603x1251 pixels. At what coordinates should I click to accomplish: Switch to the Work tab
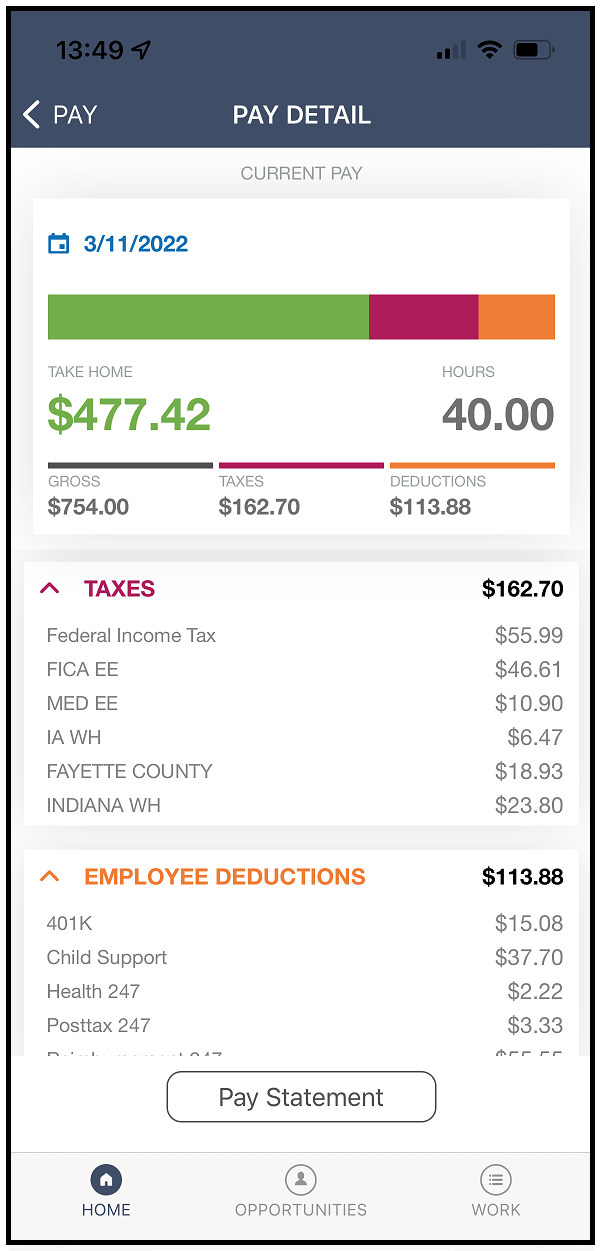click(x=496, y=1192)
